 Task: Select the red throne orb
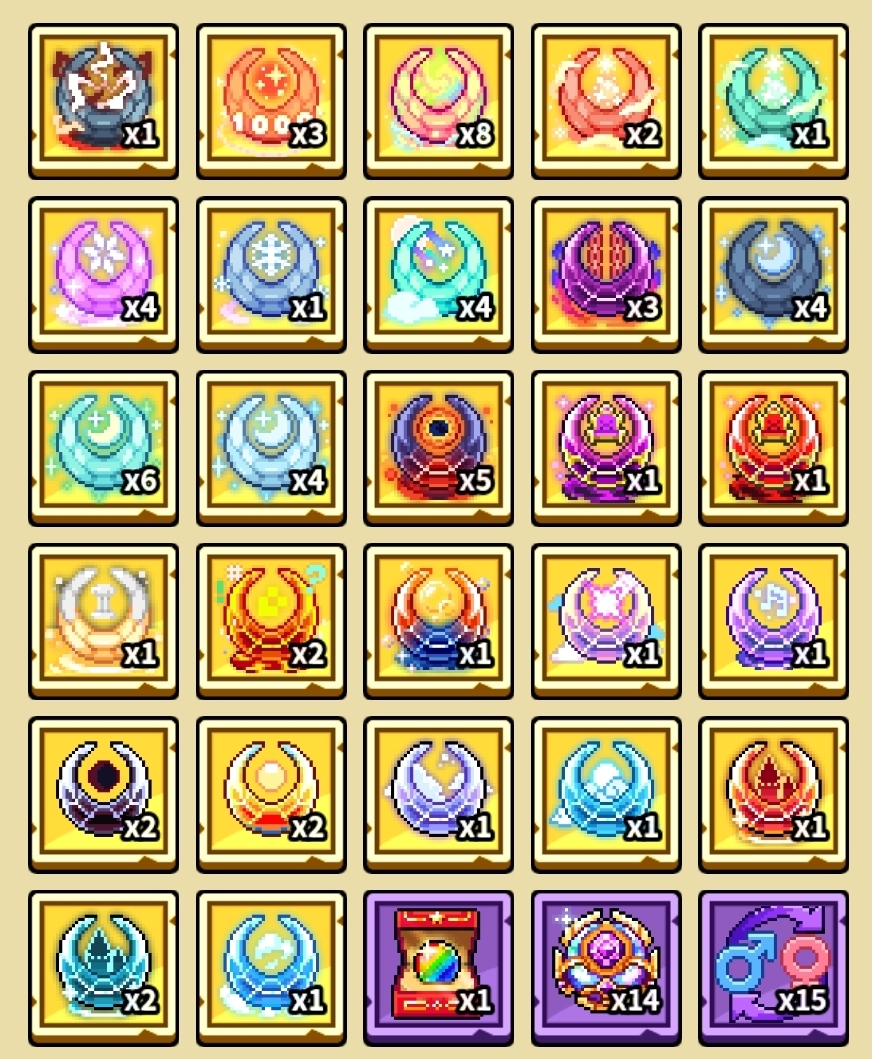coord(773,447)
